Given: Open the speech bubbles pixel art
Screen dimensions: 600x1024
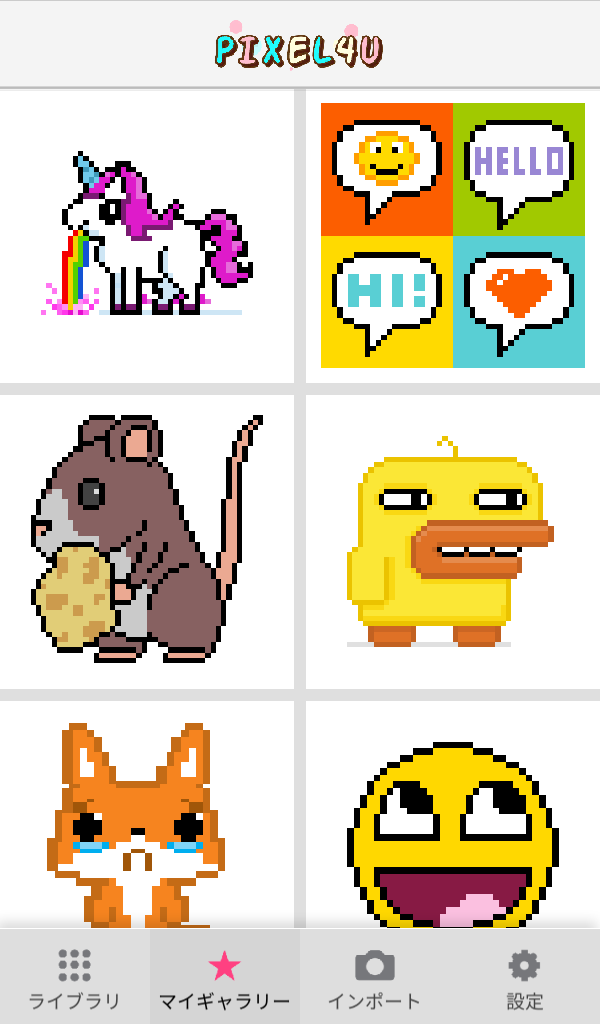Looking at the screenshot, I should pos(452,236).
